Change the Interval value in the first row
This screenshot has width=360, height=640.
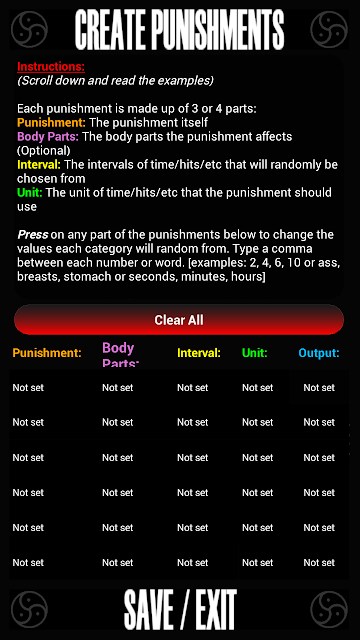pyautogui.click(x=193, y=387)
